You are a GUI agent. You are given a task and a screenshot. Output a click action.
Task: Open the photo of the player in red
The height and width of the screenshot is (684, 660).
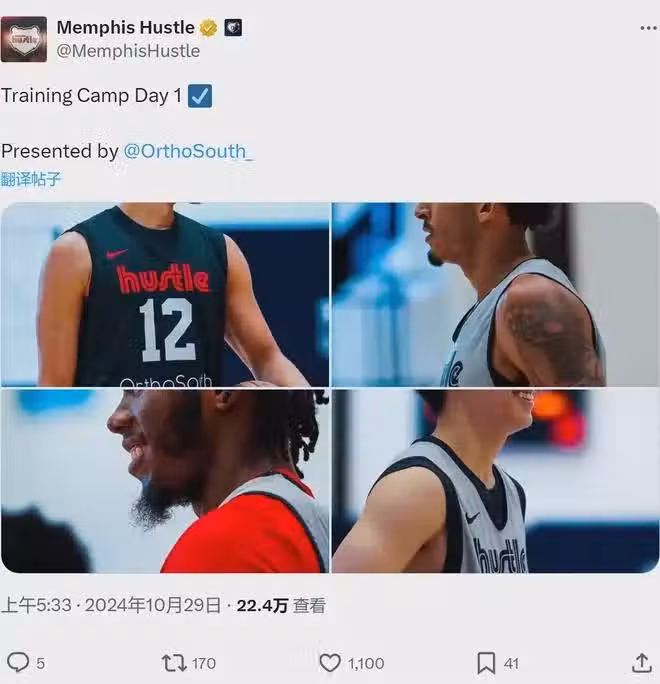(x=165, y=481)
